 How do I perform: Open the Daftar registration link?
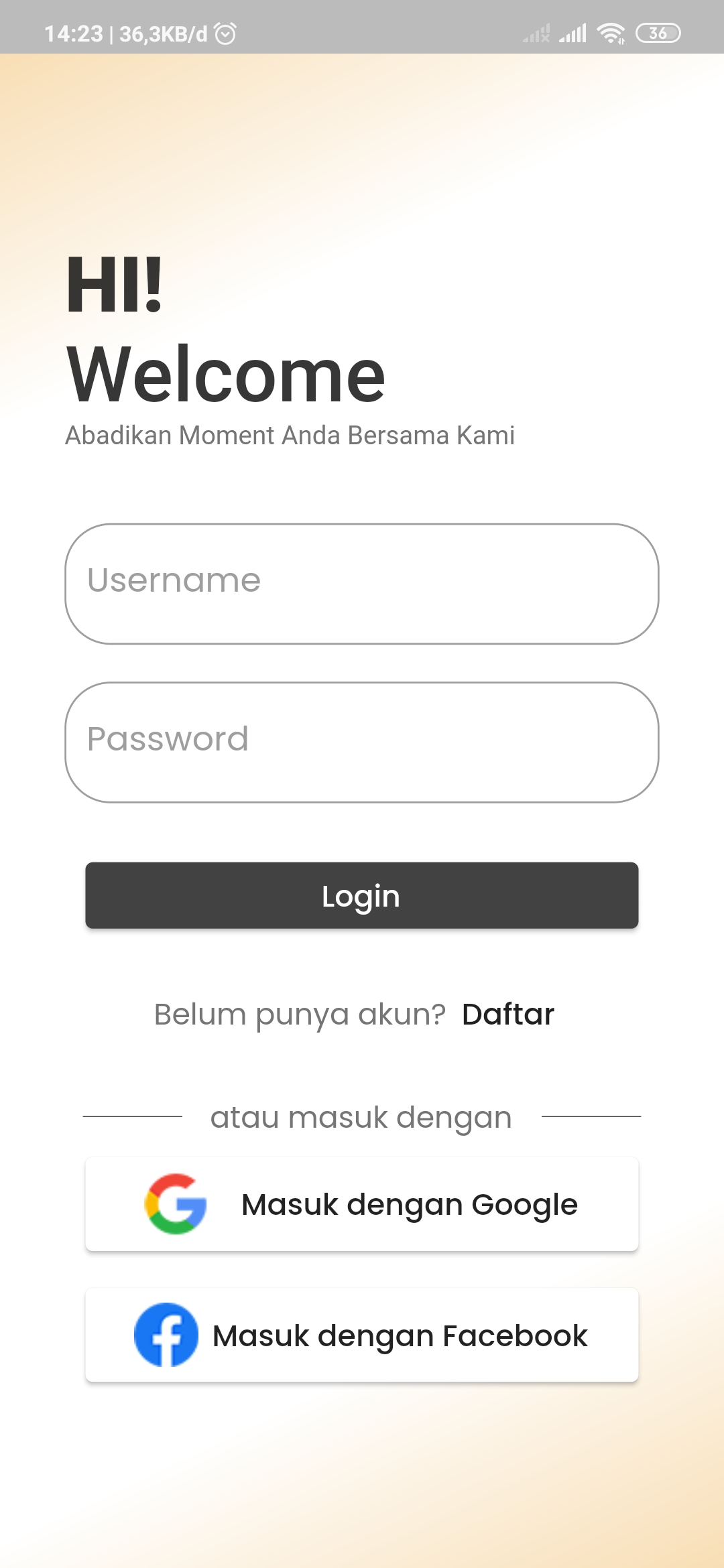(x=507, y=1014)
